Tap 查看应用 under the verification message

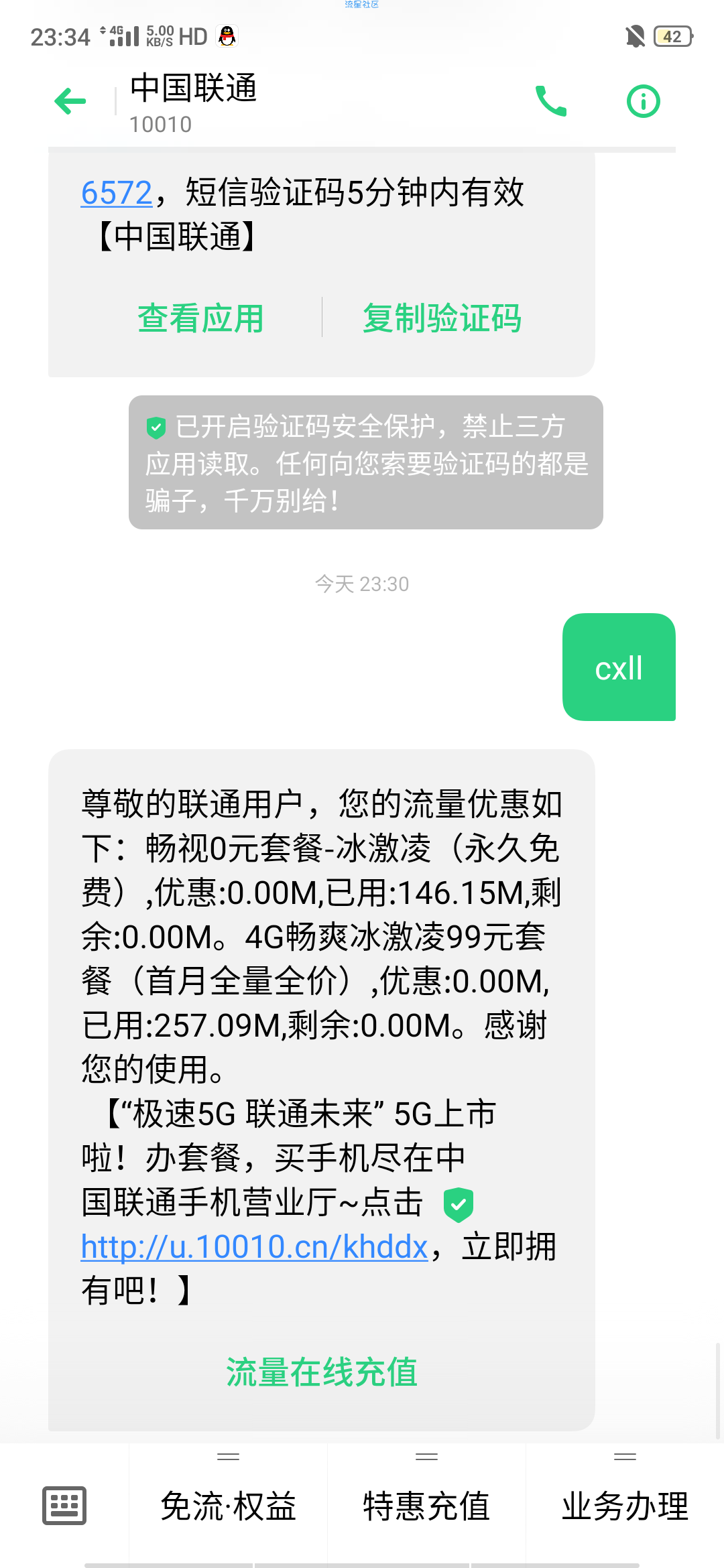[x=200, y=318]
